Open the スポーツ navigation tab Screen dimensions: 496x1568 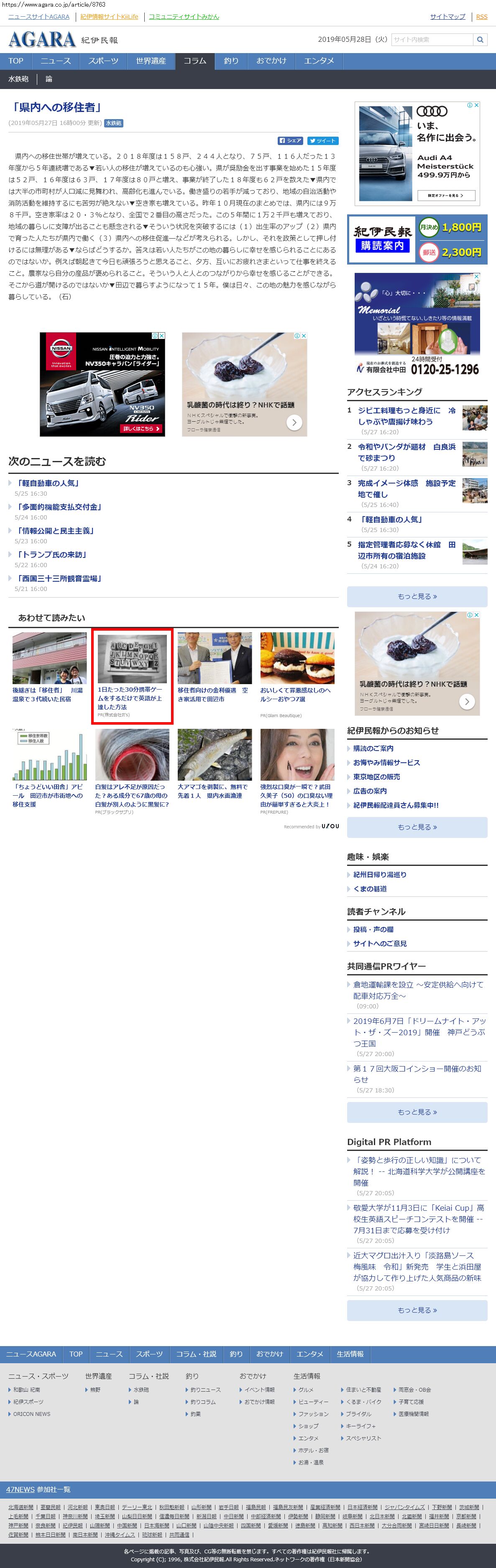(x=103, y=61)
